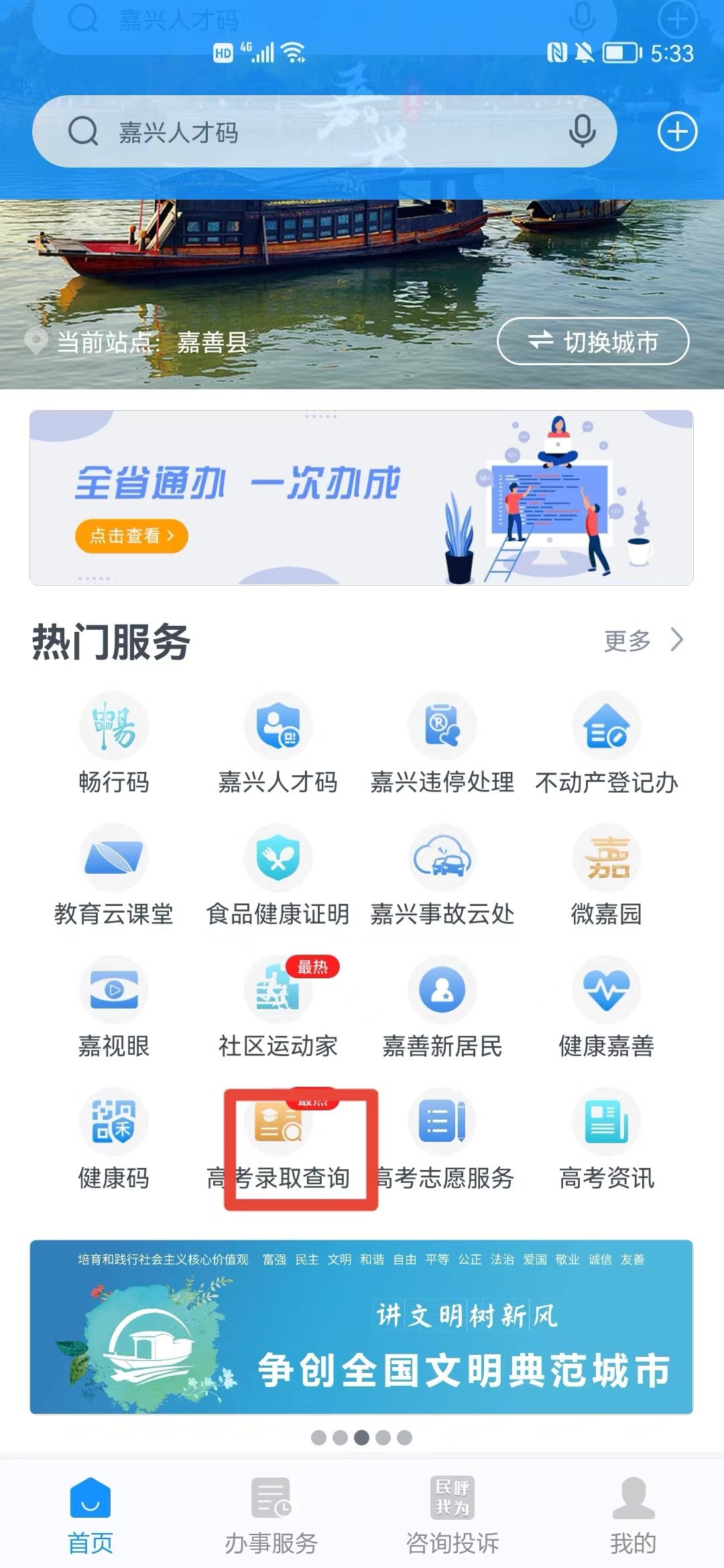Open the plus menu at top right
This screenshot has width=724, height=1568.
pos(677,131)
